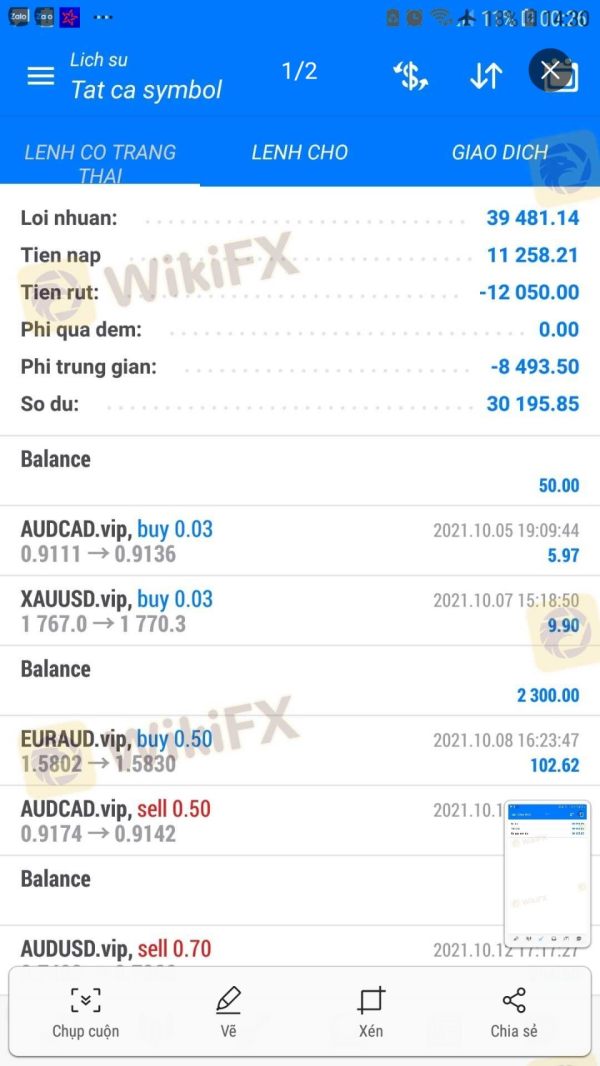Close the screenshot preview overlay

pyautogui.click(x=550, y=69)
